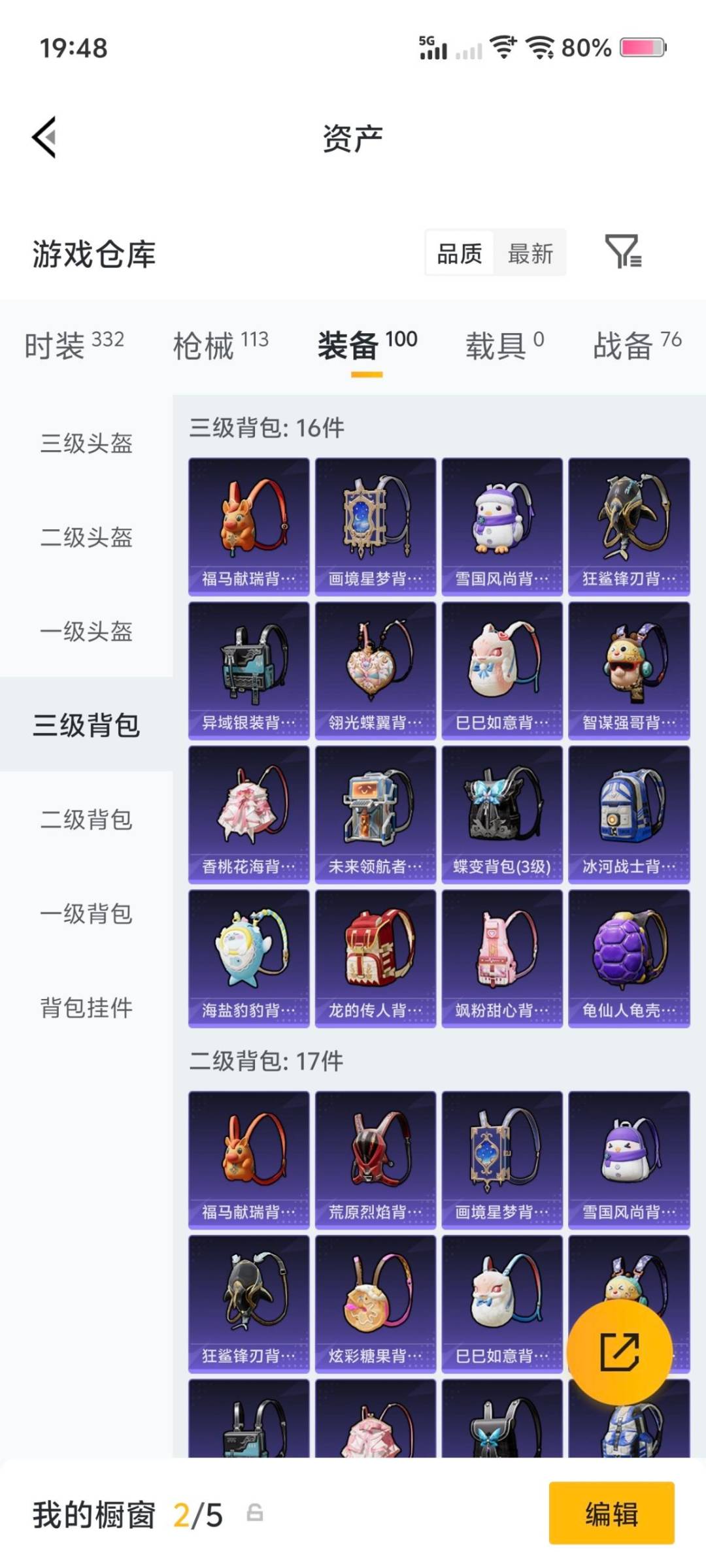Toggle sorting to 最新
The width and height of the screenshot is (706, 1568).
(531, 253)
